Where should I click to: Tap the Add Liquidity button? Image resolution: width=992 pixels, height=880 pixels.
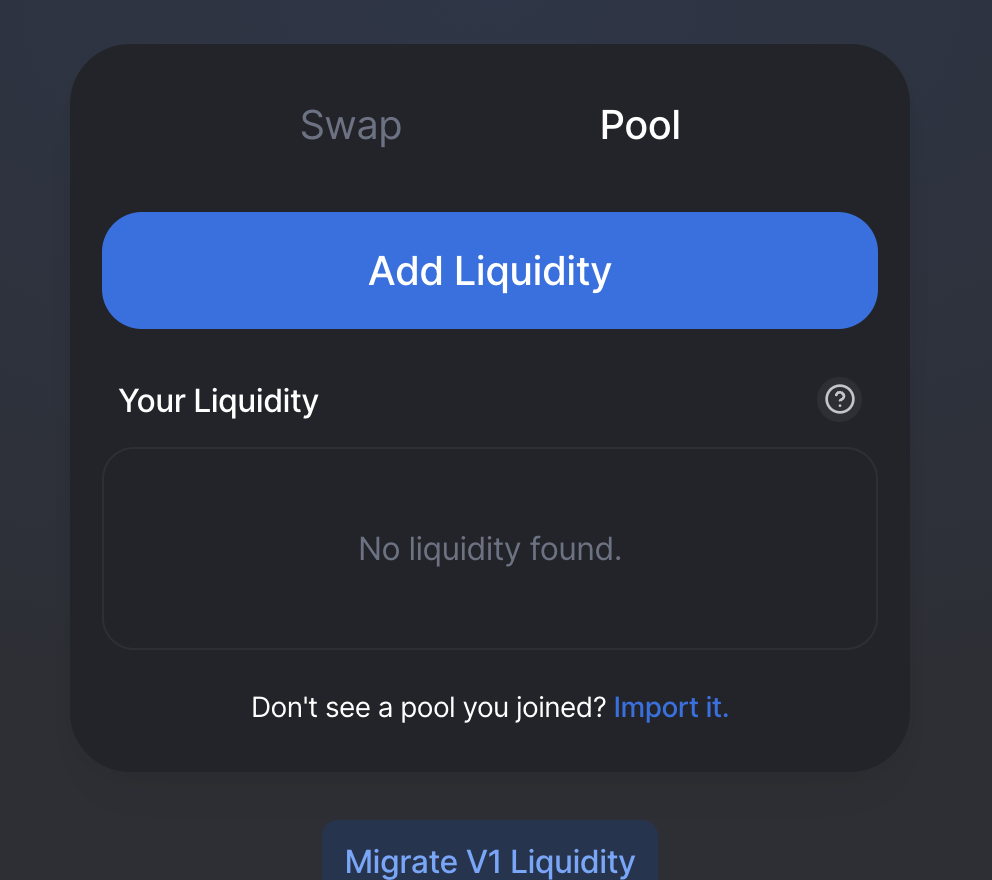pyautogui.click(x=490, y=271)
